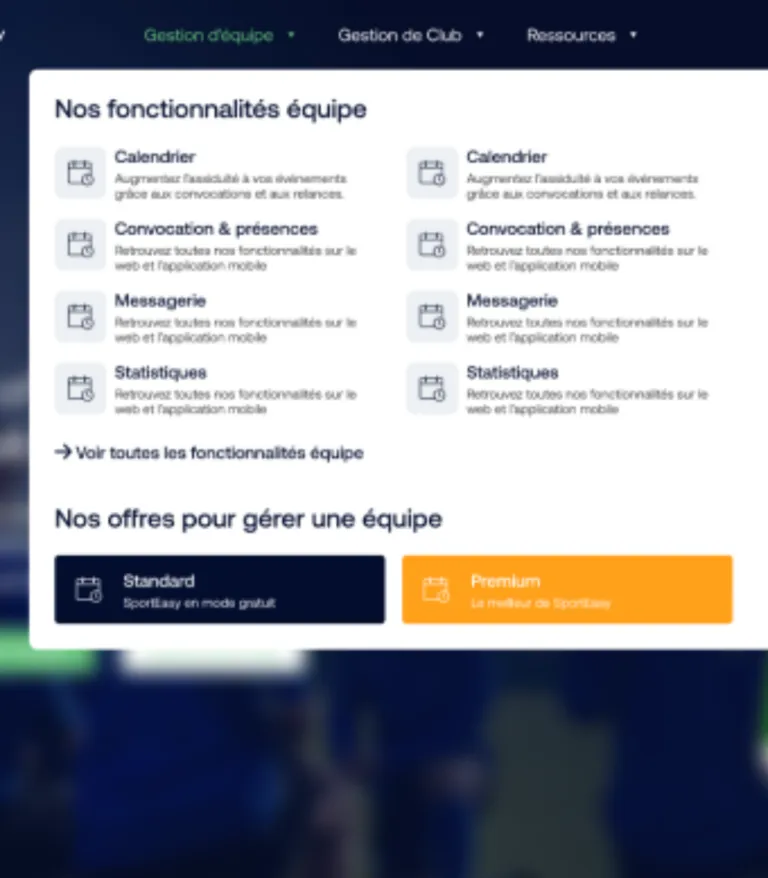768x878 pixels.
Task: Click the Messagerie feature icon in left column
Action: [80, 317]
